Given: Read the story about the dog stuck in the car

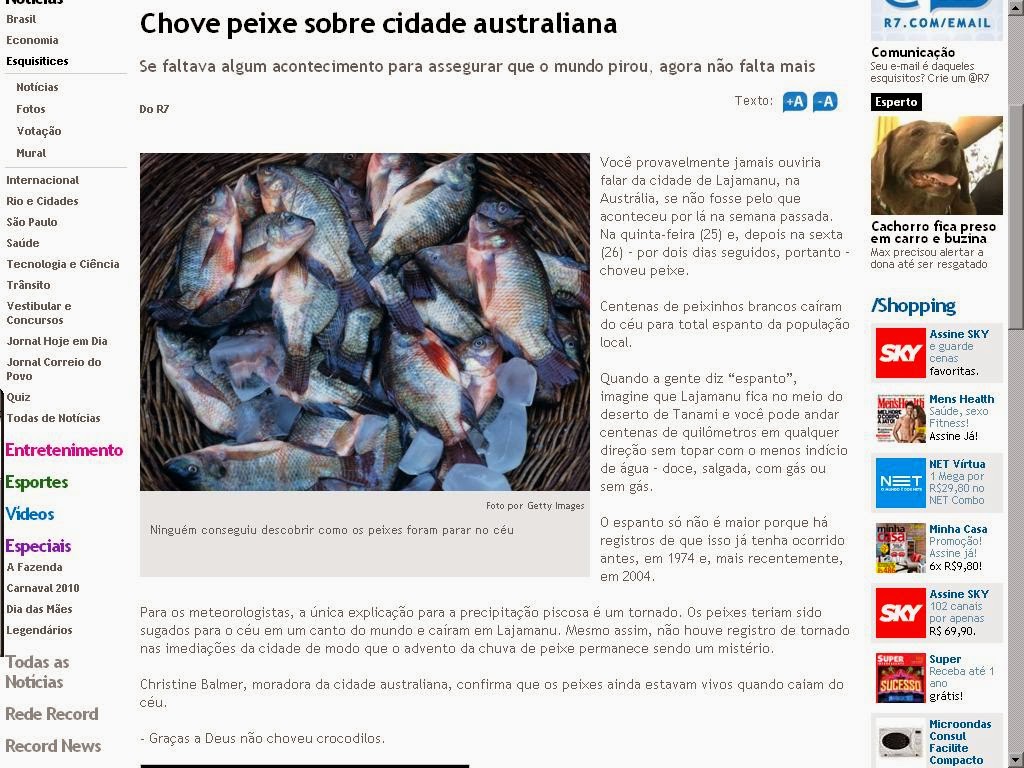Looking at the screenshot, I should [933, 233].
